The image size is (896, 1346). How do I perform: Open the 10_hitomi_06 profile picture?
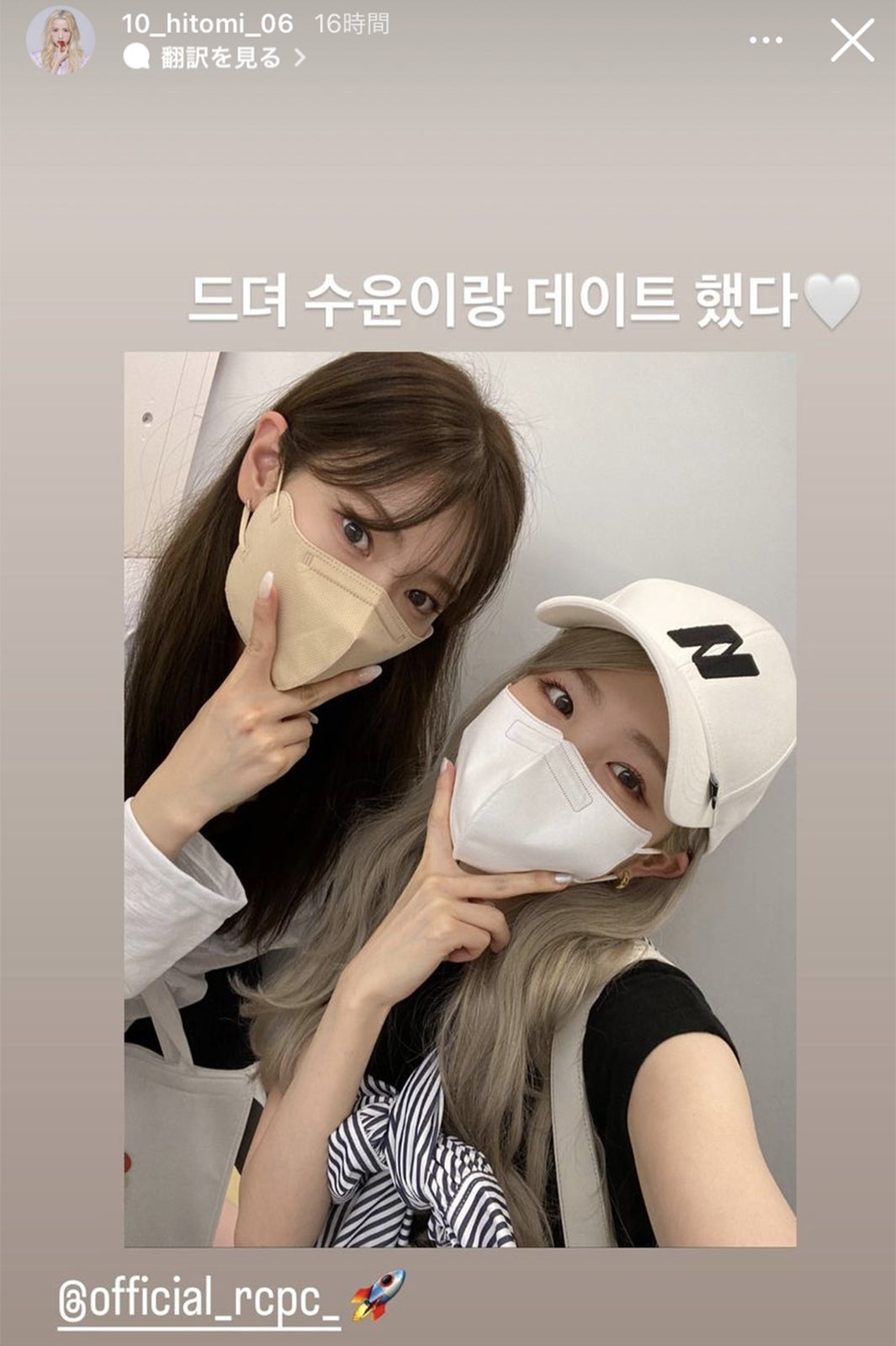click(x=59, y=40)
